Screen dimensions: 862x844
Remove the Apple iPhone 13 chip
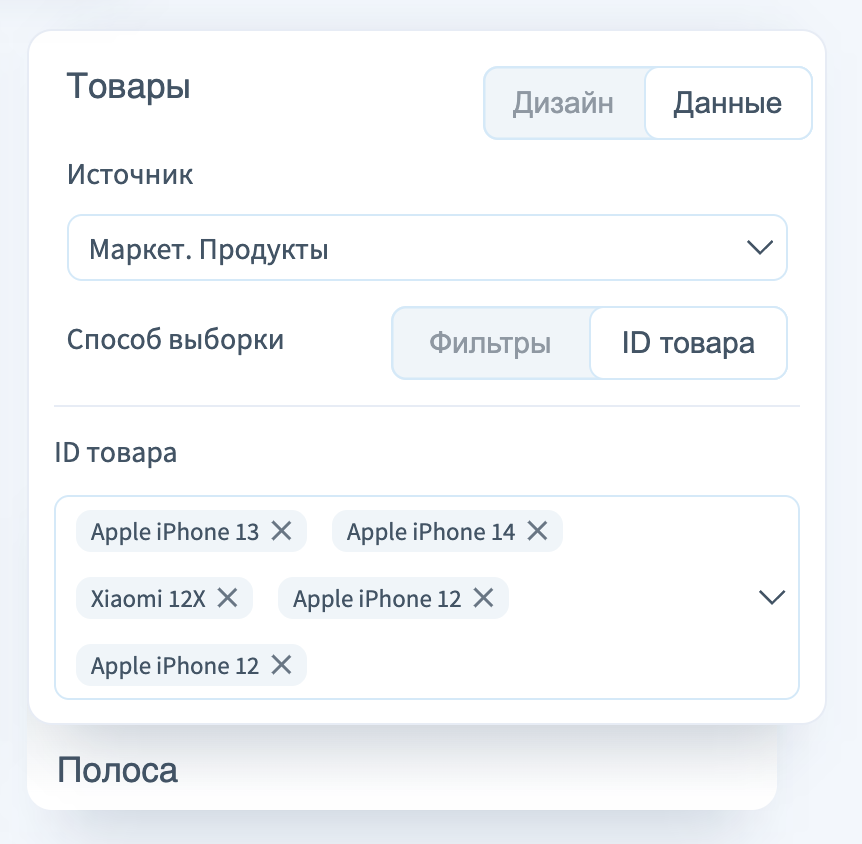point(282,531)
